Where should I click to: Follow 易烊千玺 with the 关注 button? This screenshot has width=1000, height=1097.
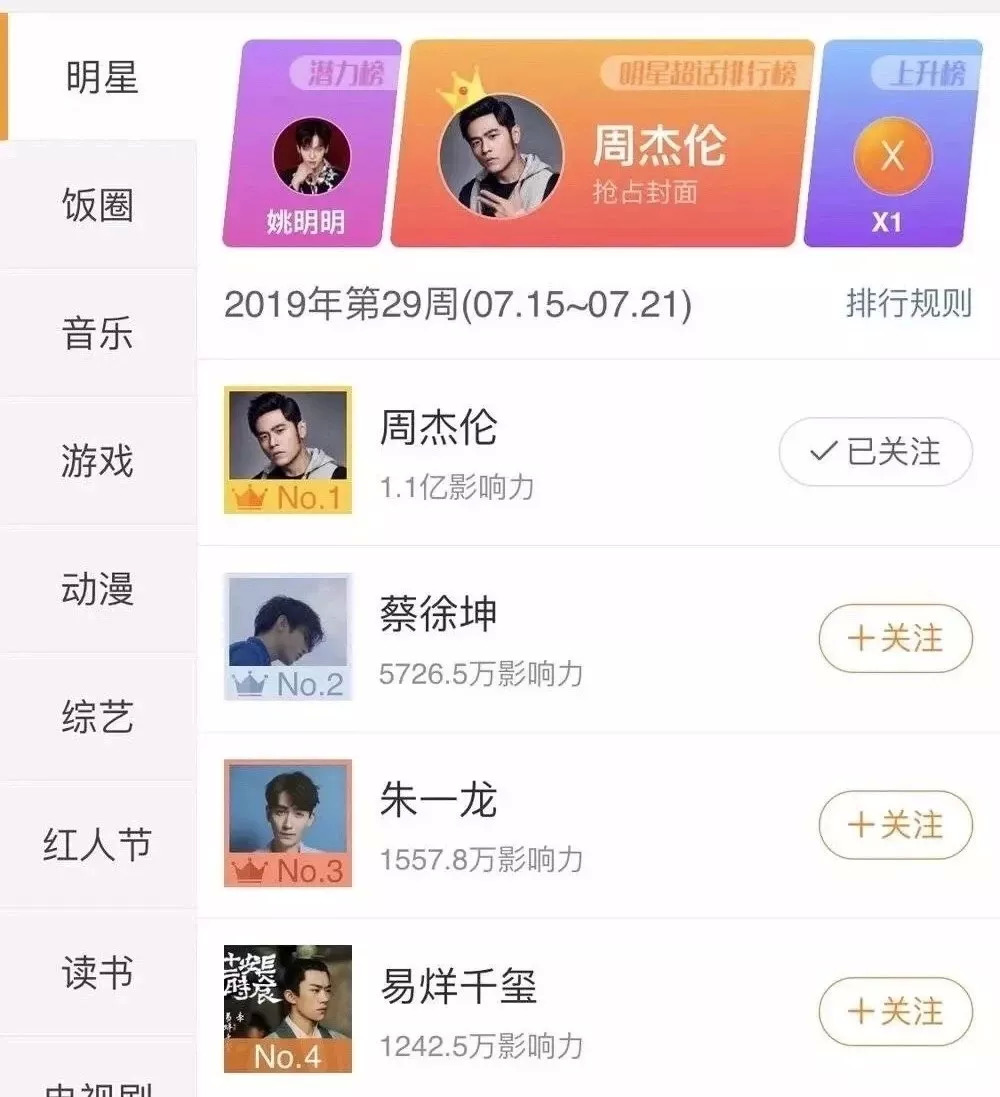coord(895,1011)
